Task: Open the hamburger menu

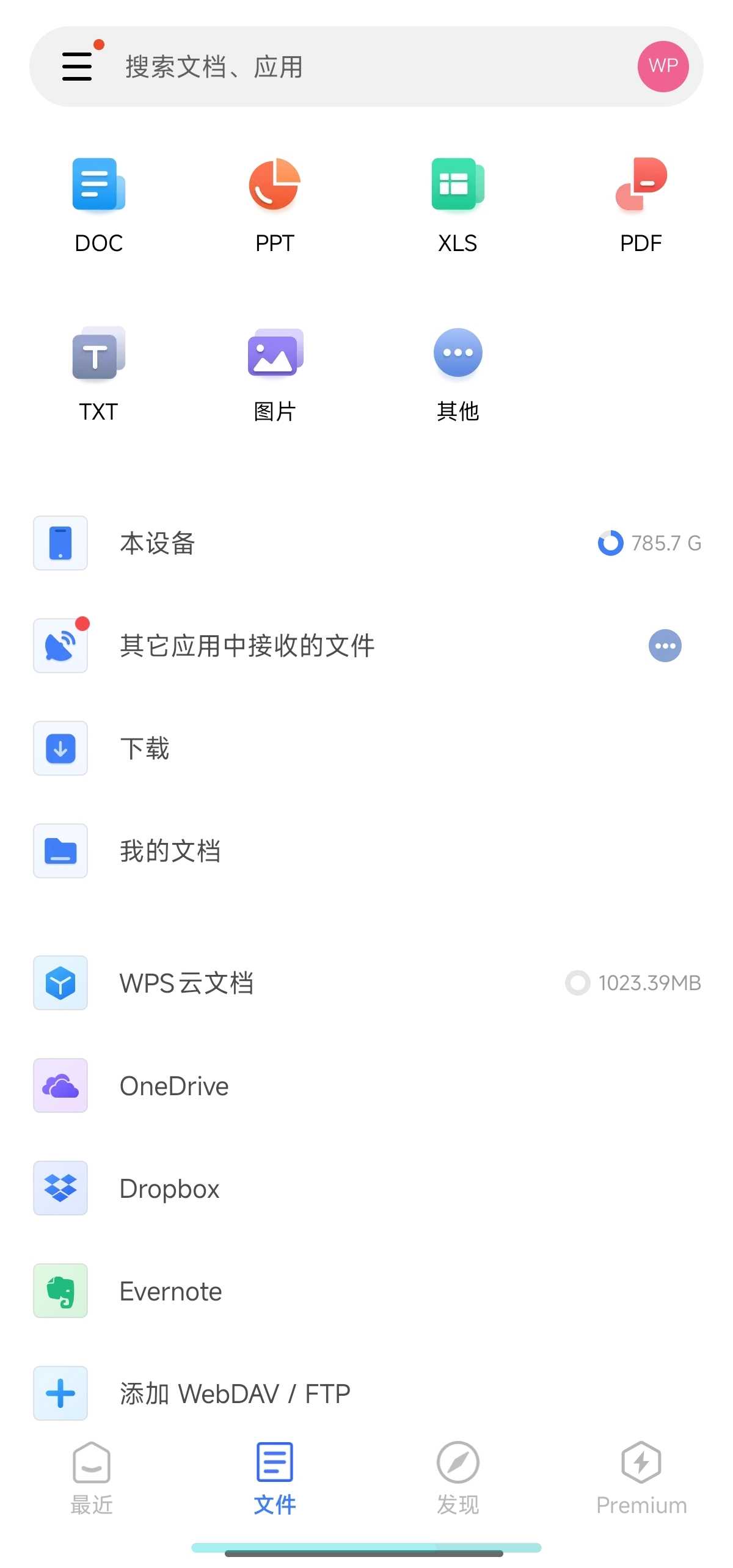Action: tap(78, 66)
